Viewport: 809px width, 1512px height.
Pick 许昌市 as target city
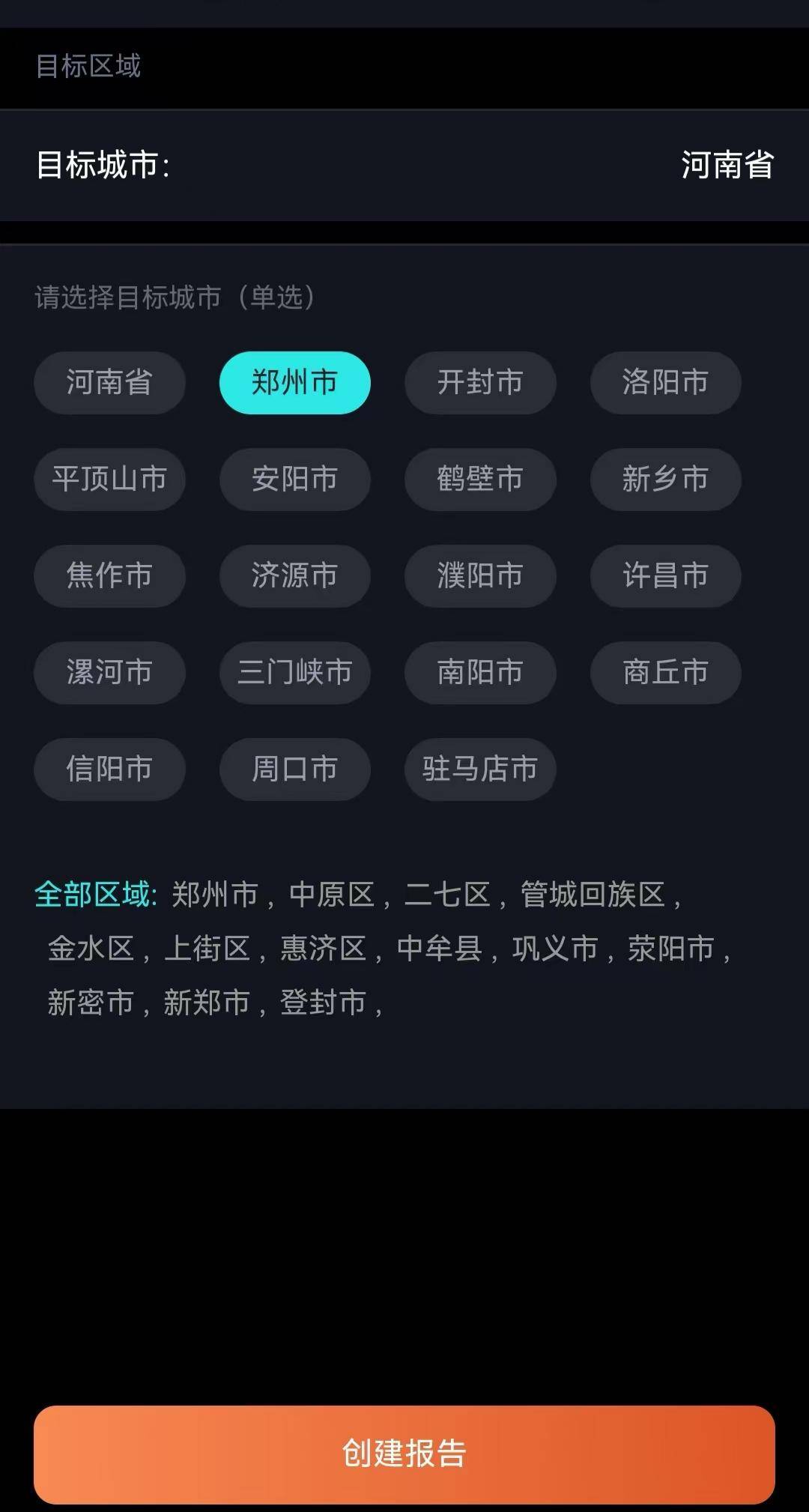click(x=665, y=575)
